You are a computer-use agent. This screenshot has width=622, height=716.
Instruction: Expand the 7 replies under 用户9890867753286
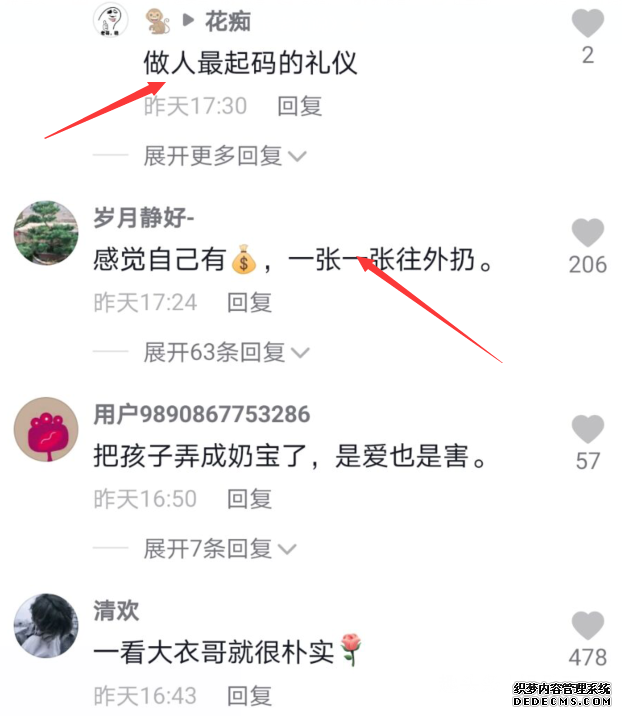[220, 548]
